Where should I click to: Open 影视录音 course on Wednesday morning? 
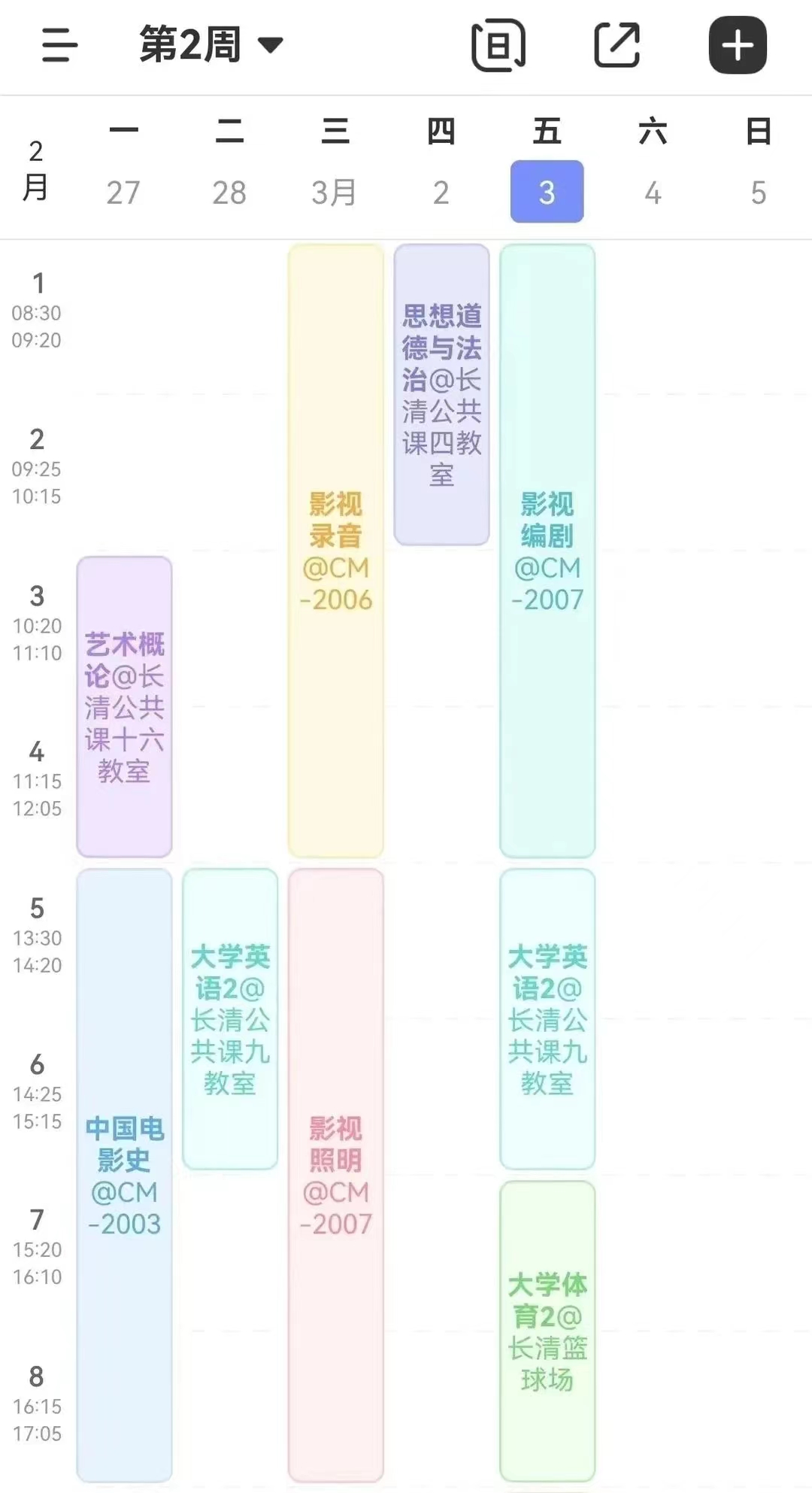tap(335, 551)
